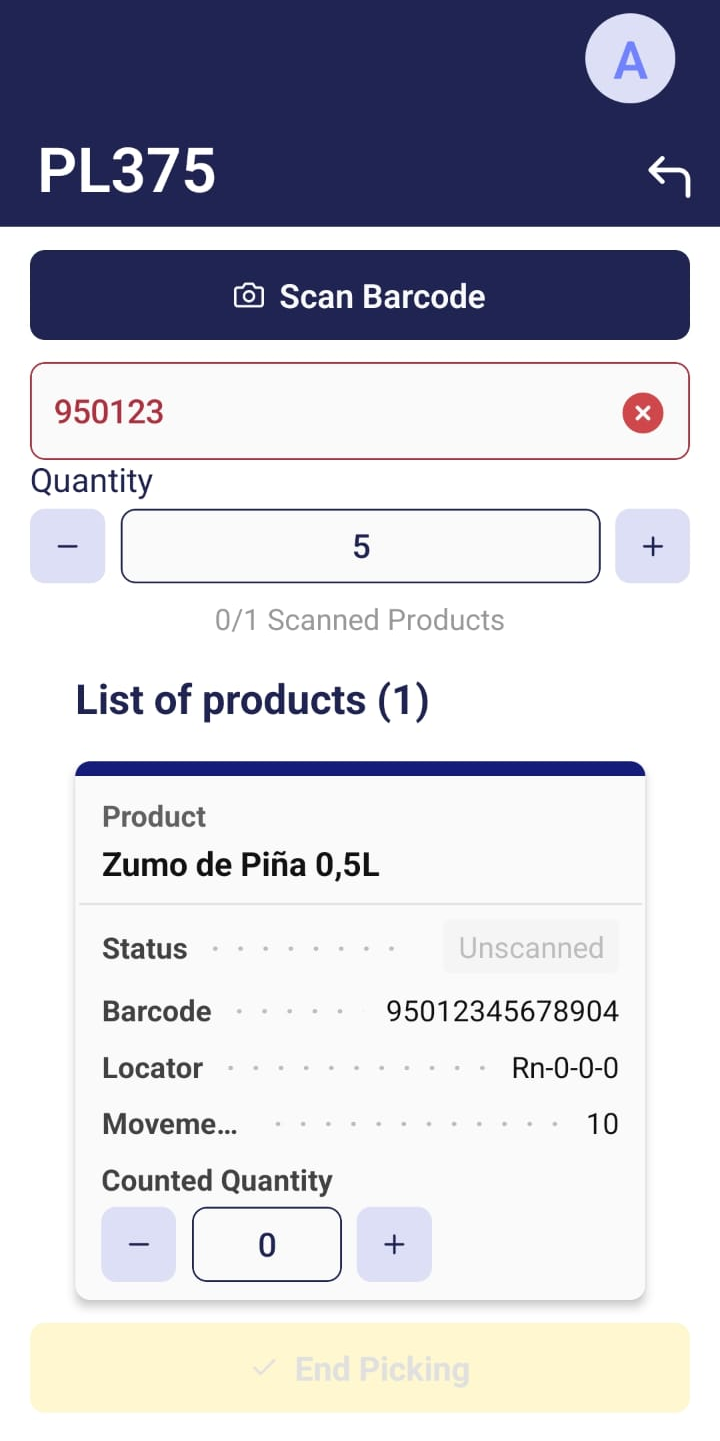Increase the Quantity value

[652, 546]
